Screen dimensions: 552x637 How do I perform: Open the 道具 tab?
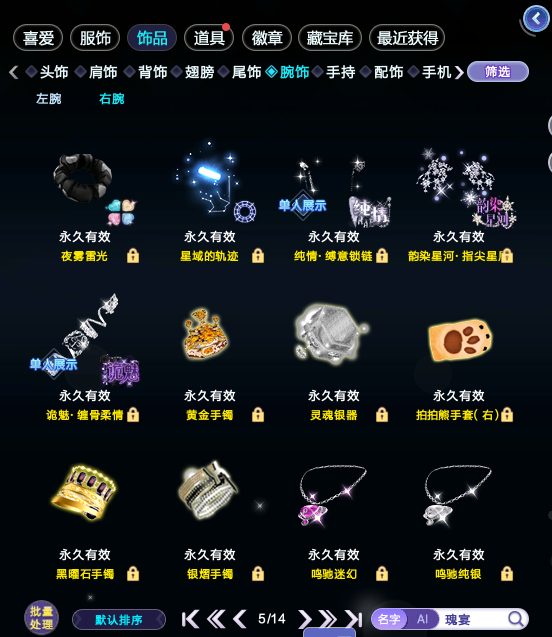click(209, 38)
